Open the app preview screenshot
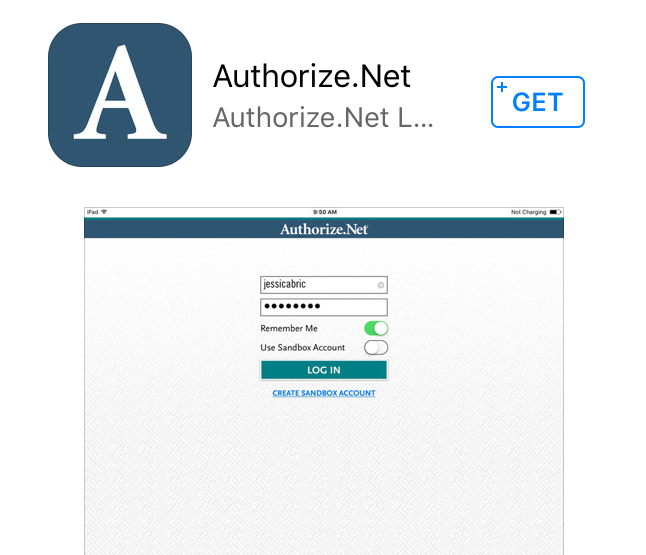646x555 pixels. [x=325, y=380]
